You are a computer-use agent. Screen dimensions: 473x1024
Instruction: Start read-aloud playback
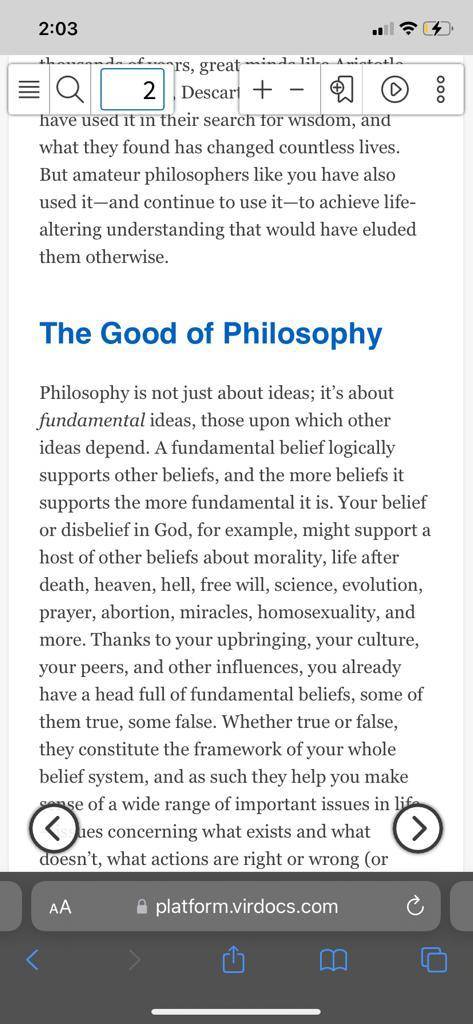395,90
